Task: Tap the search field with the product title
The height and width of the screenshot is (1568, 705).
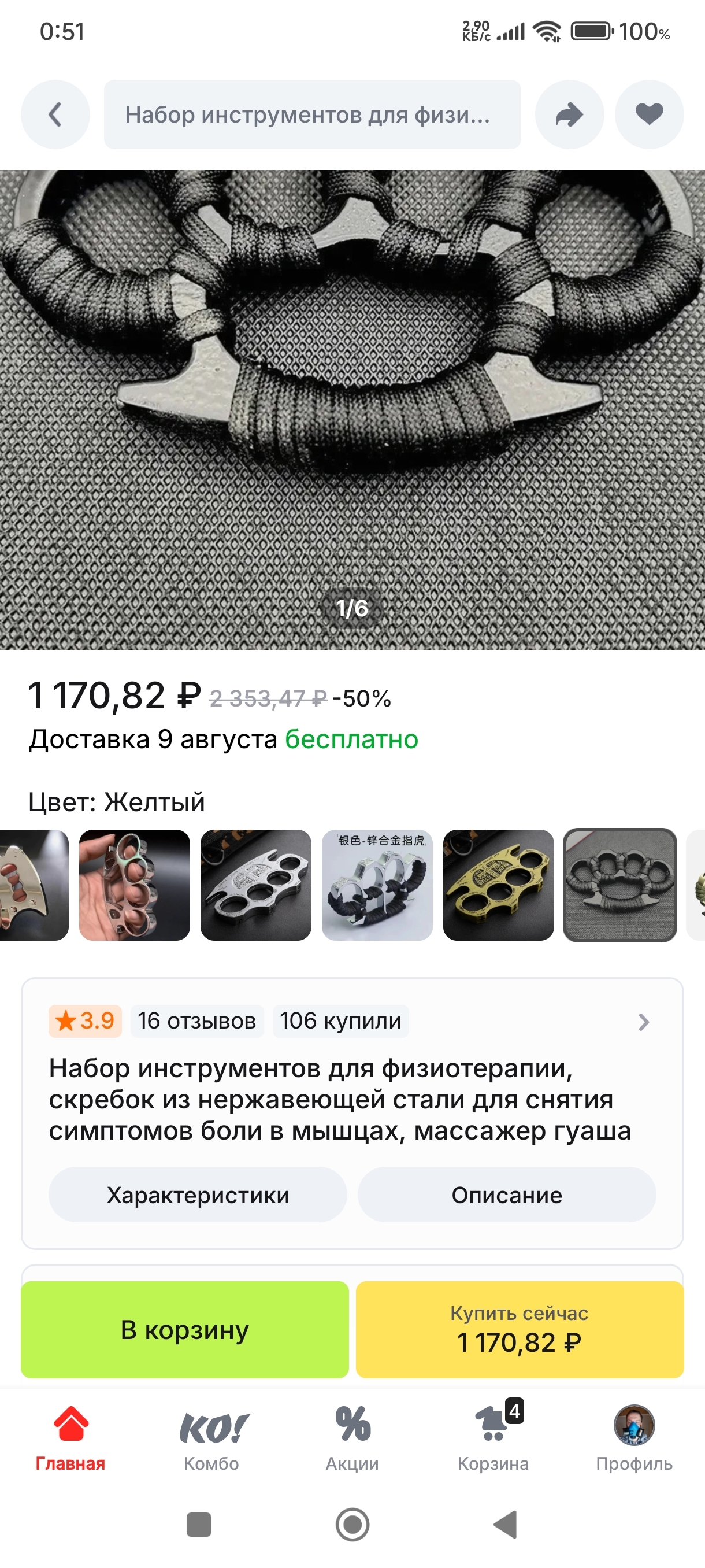Action: coord(312,114)
